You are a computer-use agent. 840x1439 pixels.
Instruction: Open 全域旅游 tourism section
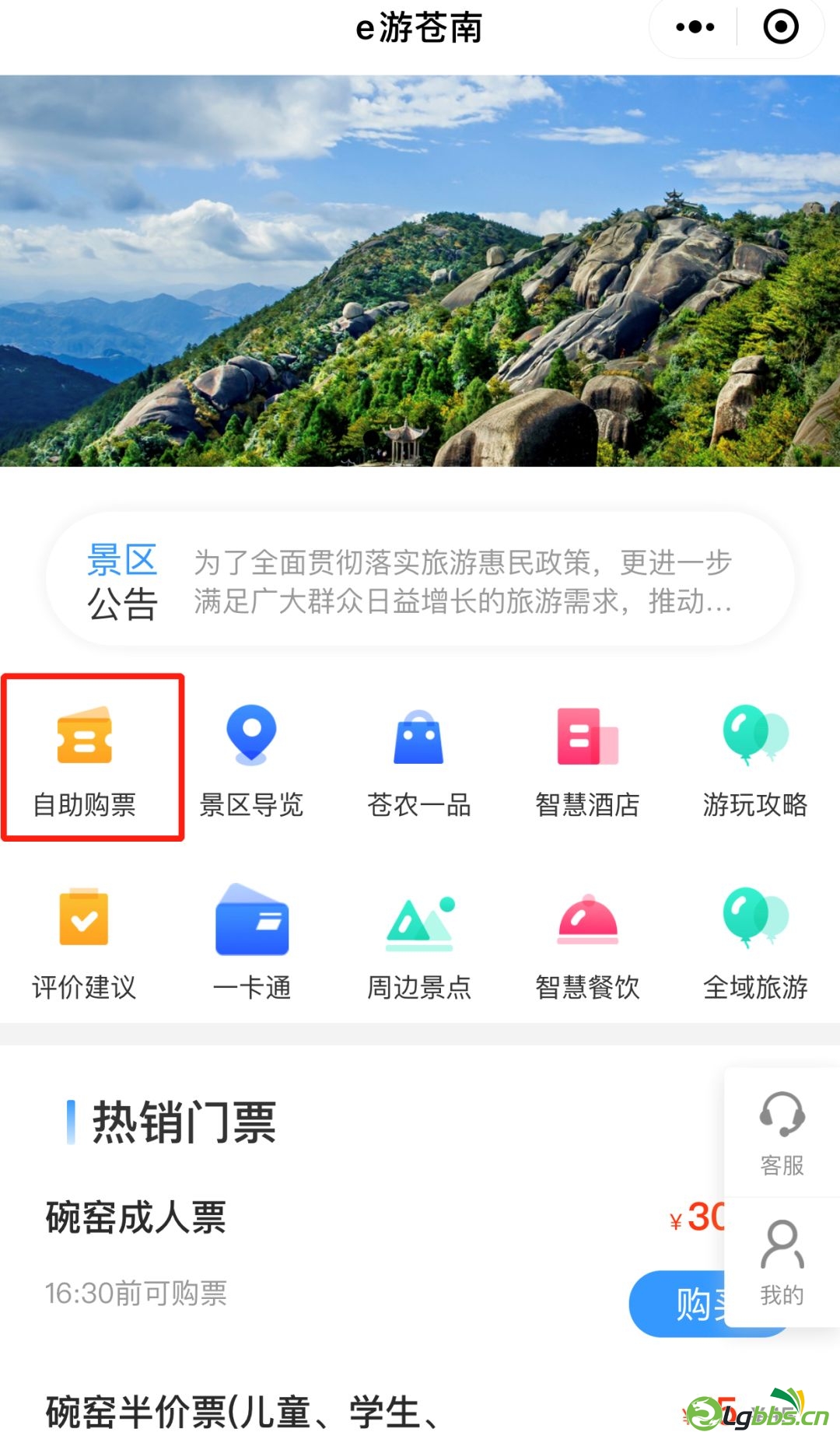pyautogui.click(x=754, y=941)
